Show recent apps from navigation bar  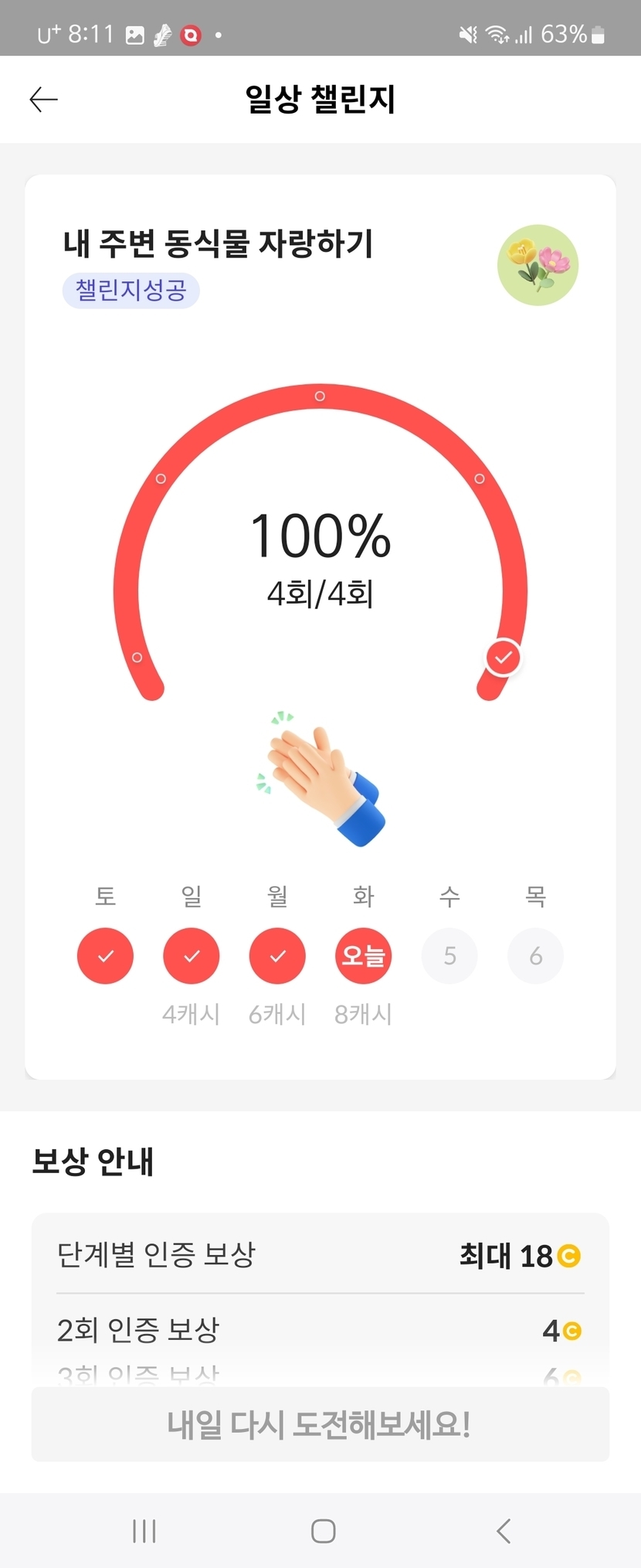[x=144, y=1530]
